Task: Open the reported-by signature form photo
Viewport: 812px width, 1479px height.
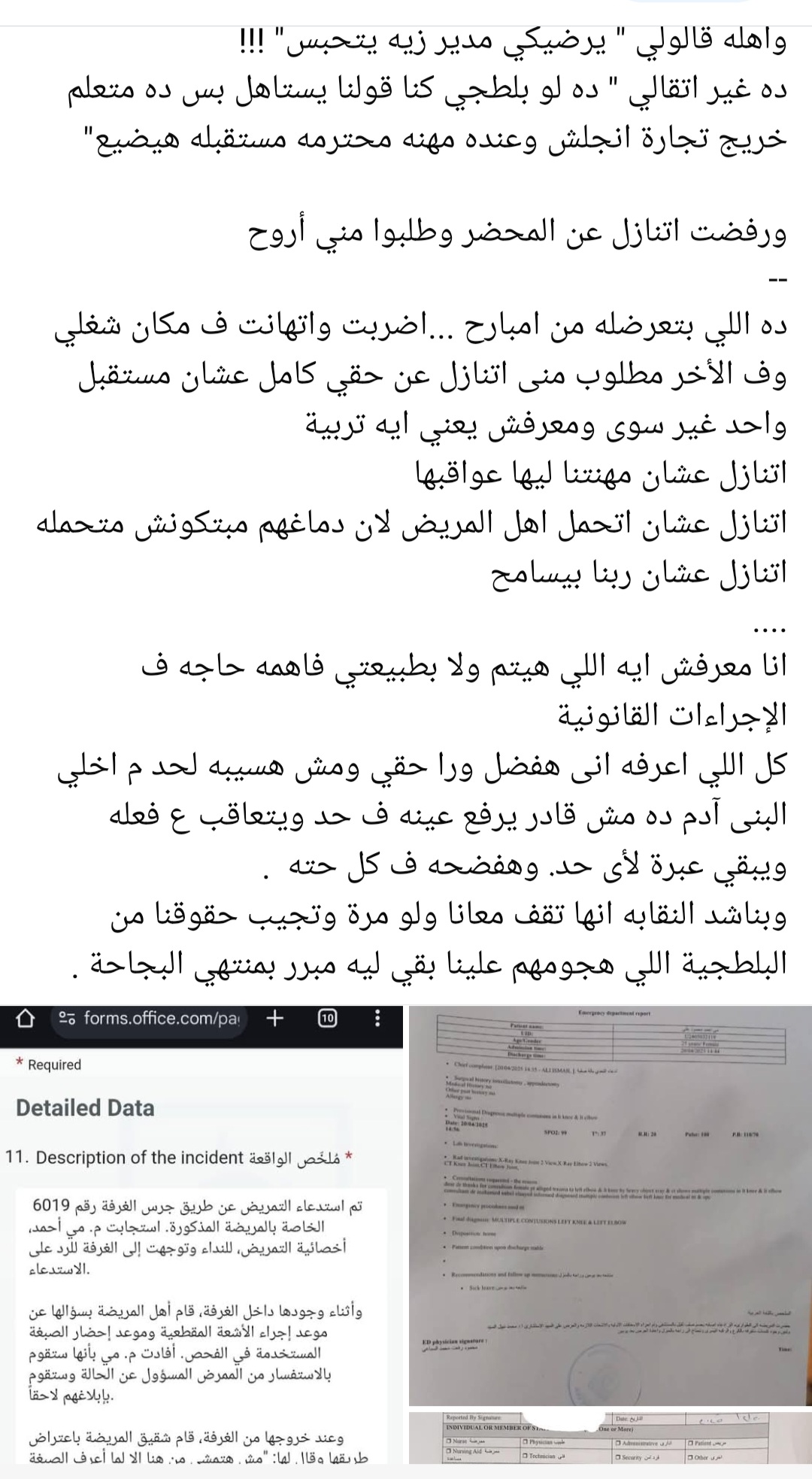Action: coord(610,1437)
